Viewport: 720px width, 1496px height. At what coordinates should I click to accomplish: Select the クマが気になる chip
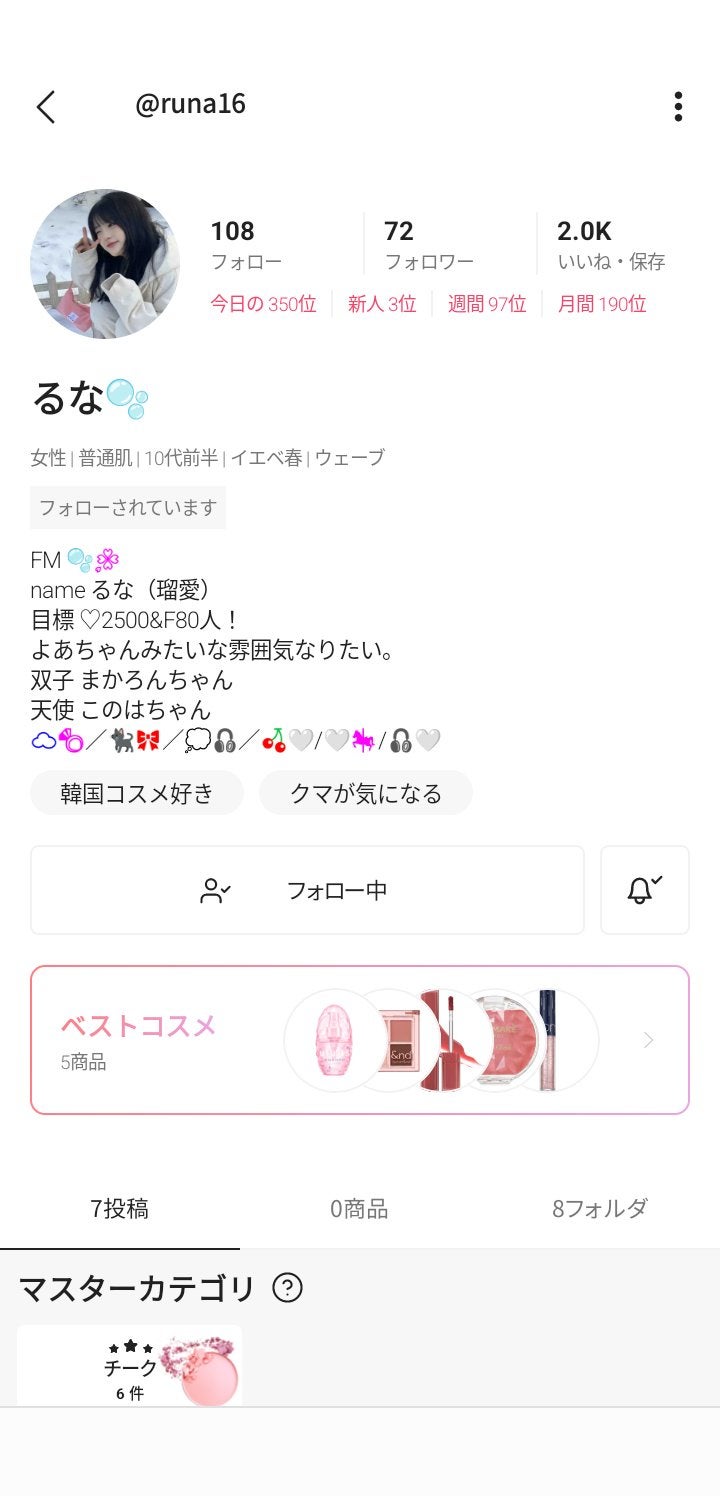(x=366, y=794)
